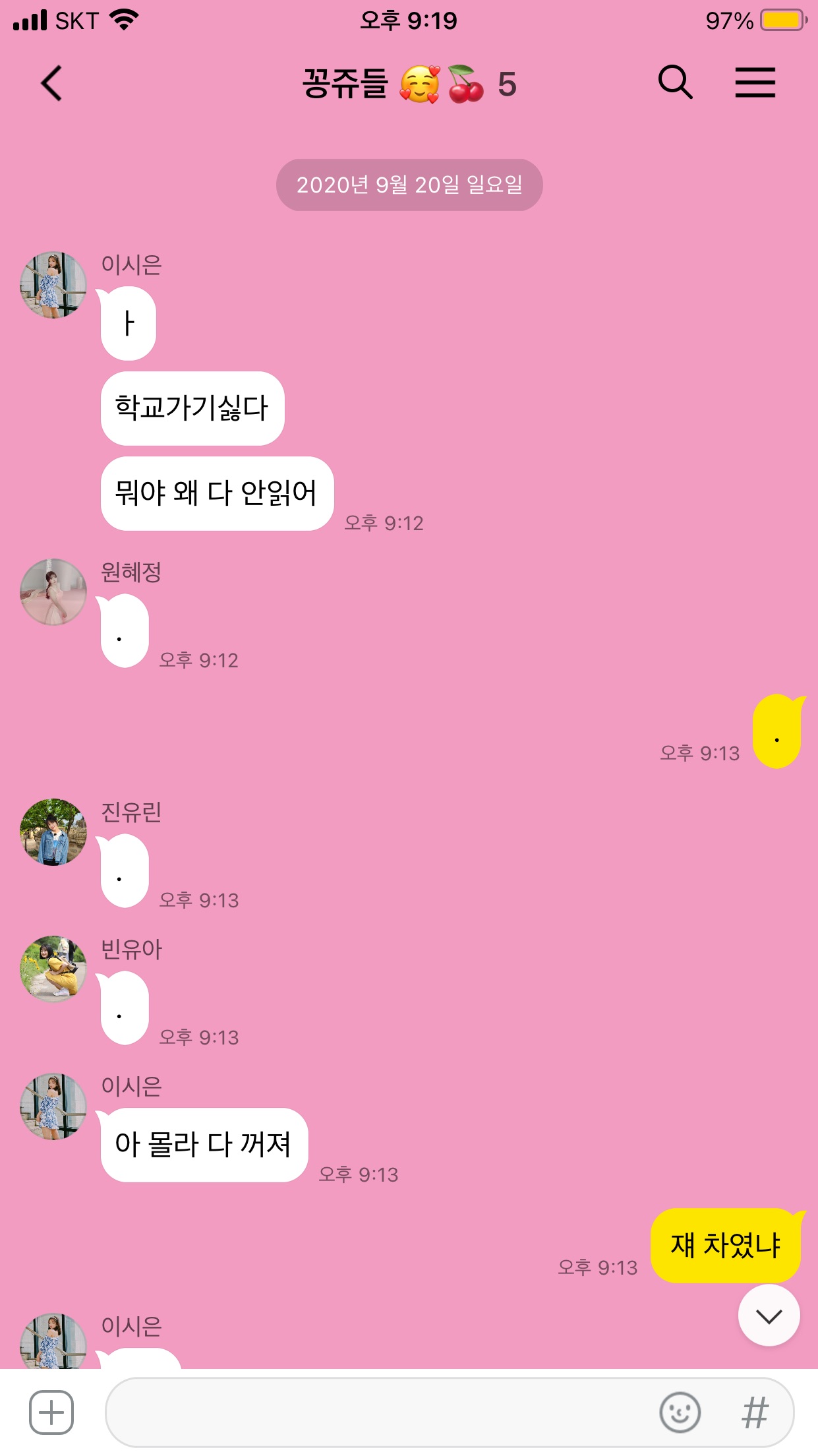Open the emoticon picker
818x1456 pixels.
[x=680, y=1412]
